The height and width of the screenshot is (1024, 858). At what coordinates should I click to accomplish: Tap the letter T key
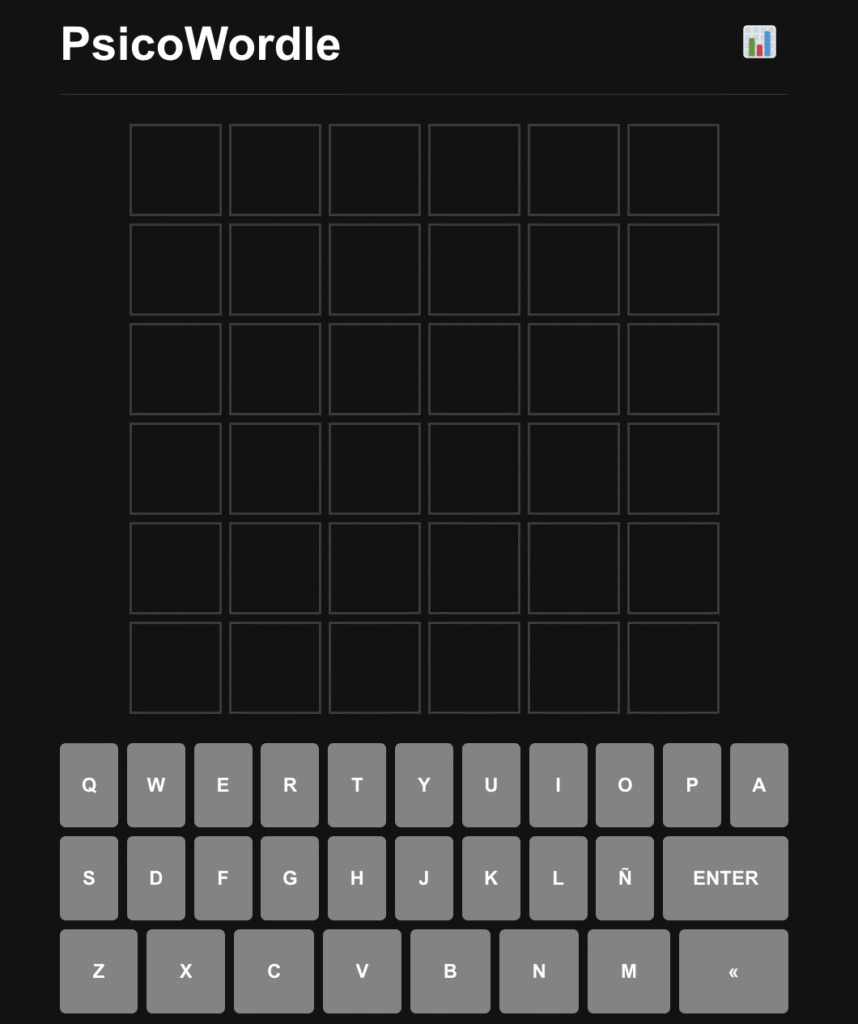coord(357,785)
